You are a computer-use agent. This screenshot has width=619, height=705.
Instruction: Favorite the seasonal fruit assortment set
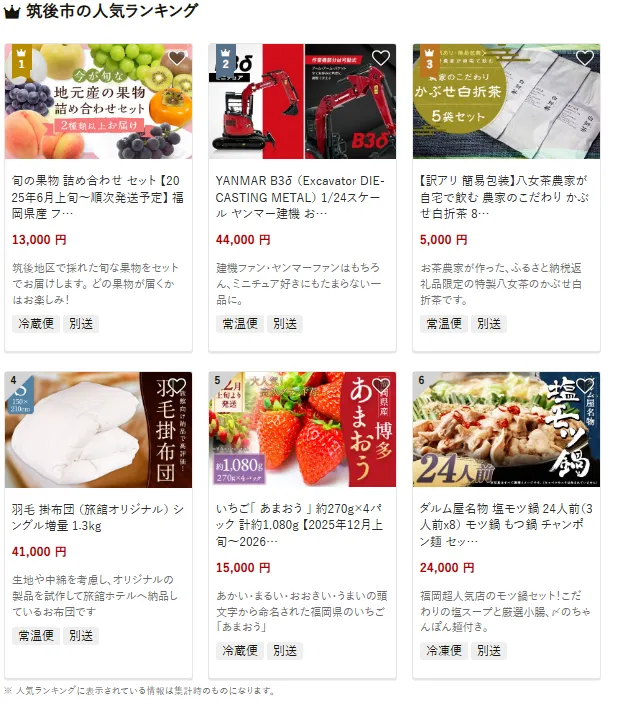(177, 58)
